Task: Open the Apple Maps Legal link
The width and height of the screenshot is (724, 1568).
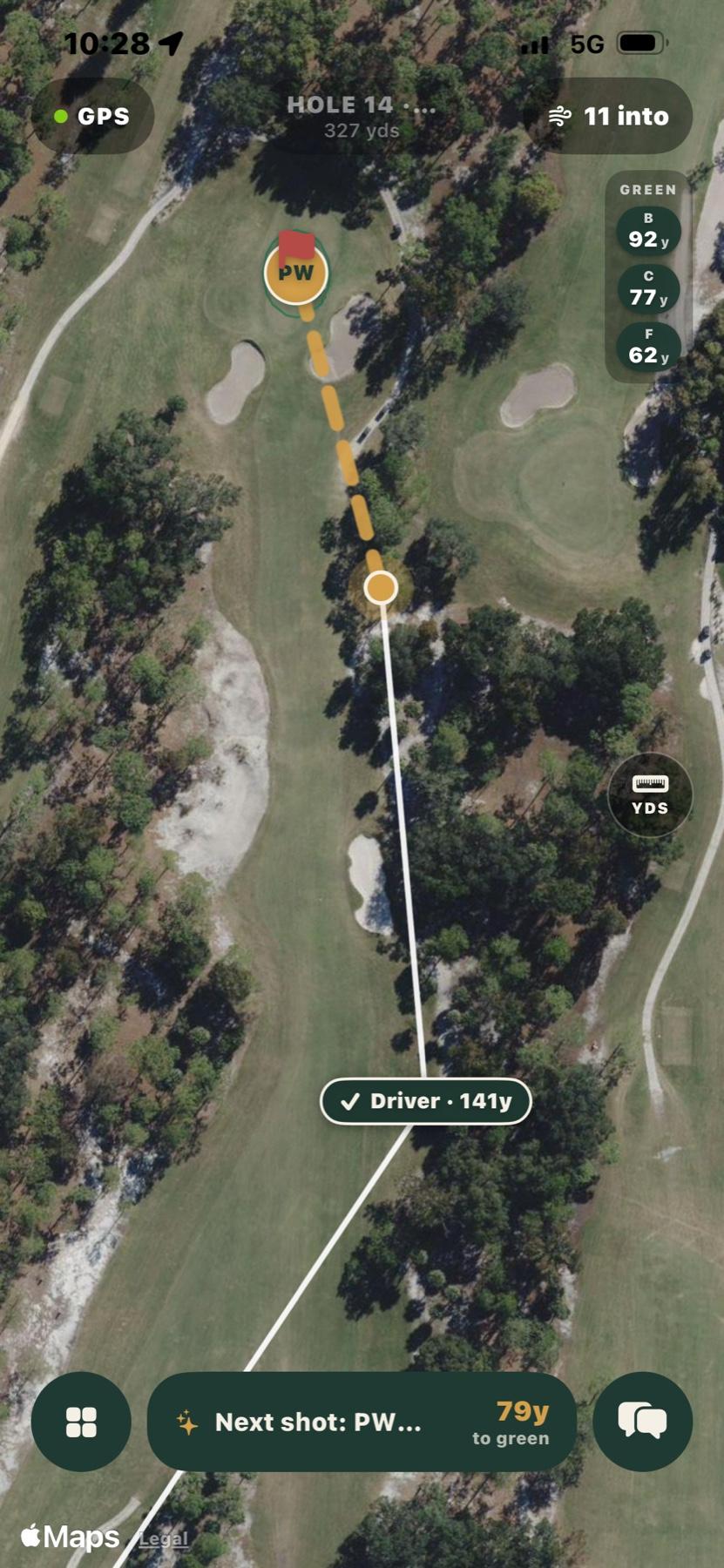Action: point(163,1538)
